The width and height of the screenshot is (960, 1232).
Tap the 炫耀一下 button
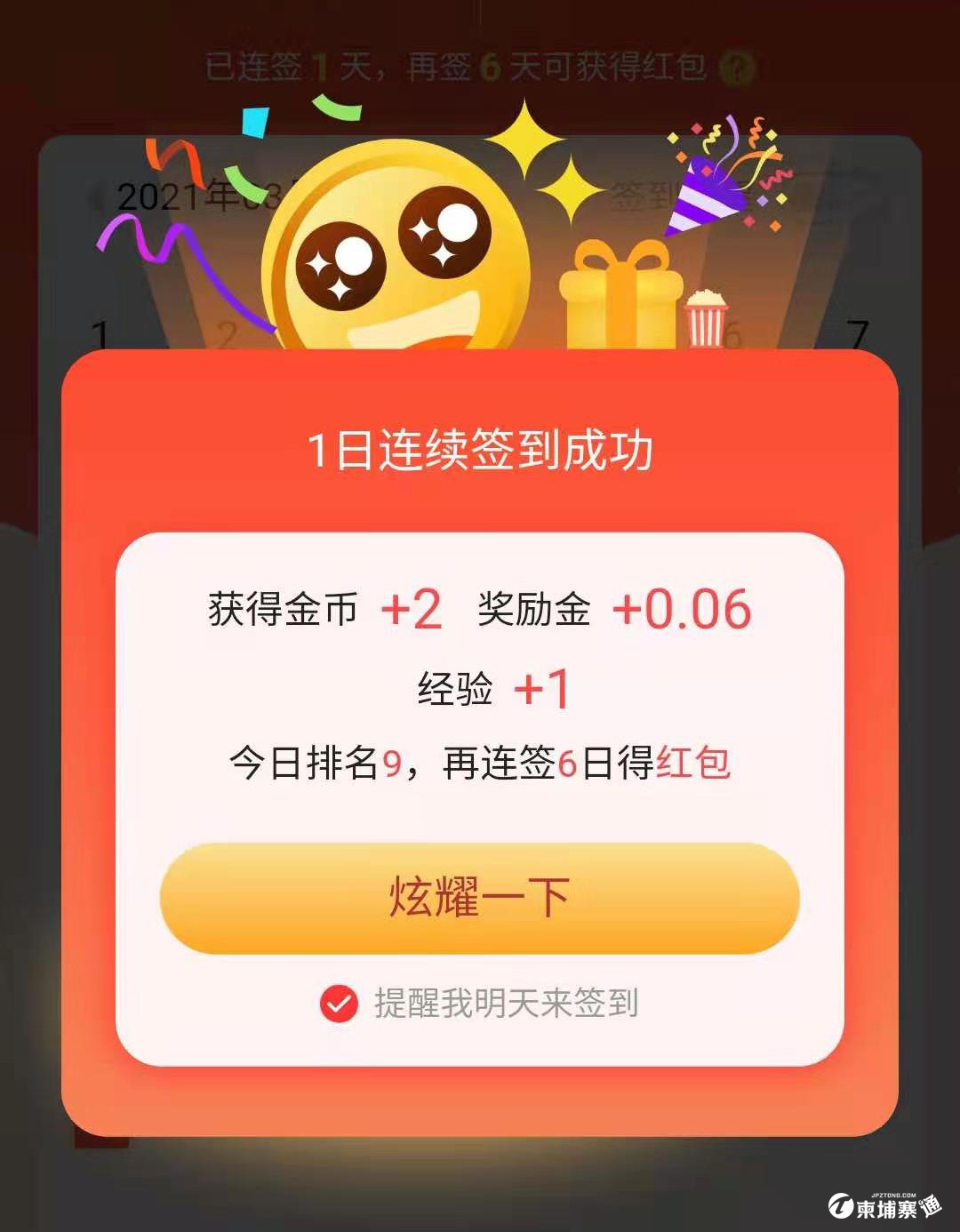(x=479, y=898)
